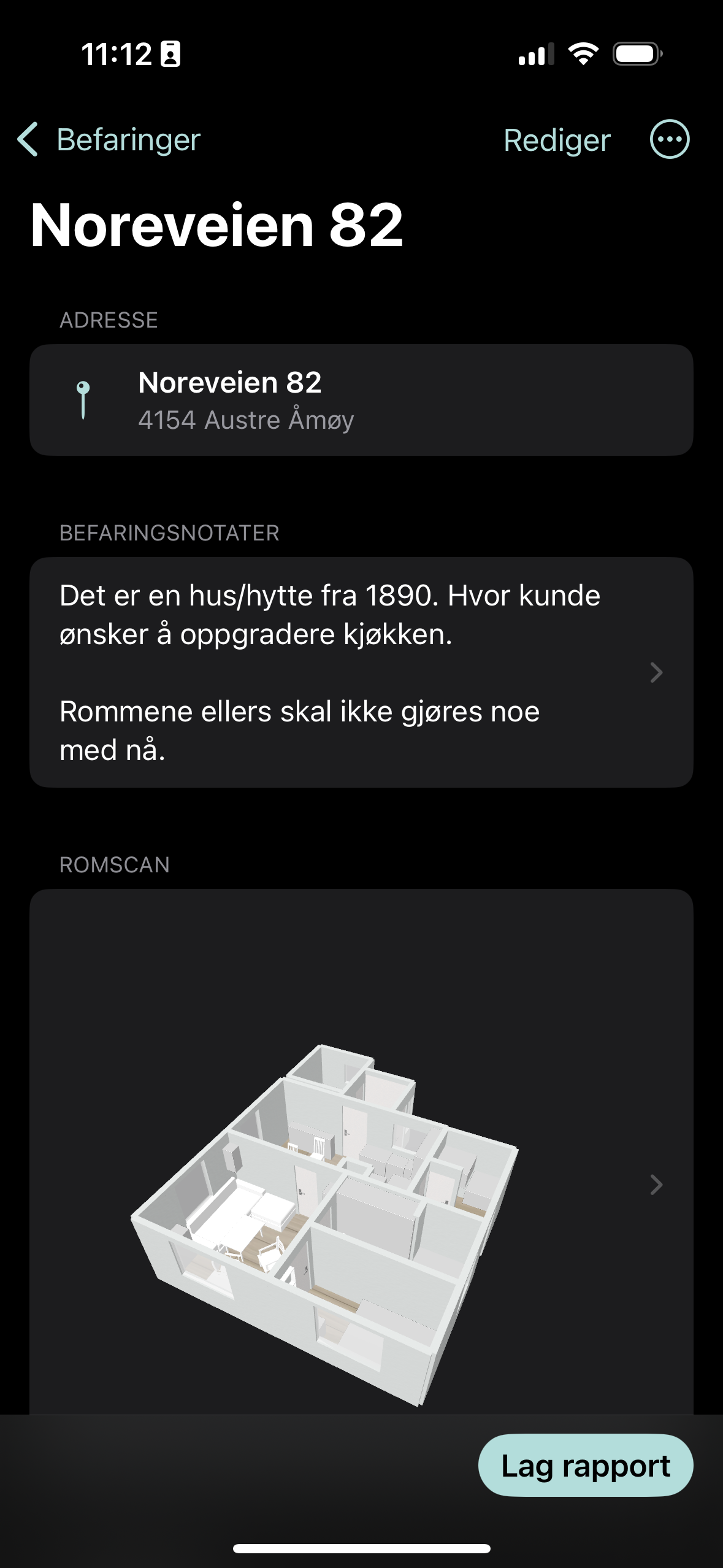Tap the Lag rapport button
Viewport: 723px width, 1568px height.
[x=585, y=1466]
